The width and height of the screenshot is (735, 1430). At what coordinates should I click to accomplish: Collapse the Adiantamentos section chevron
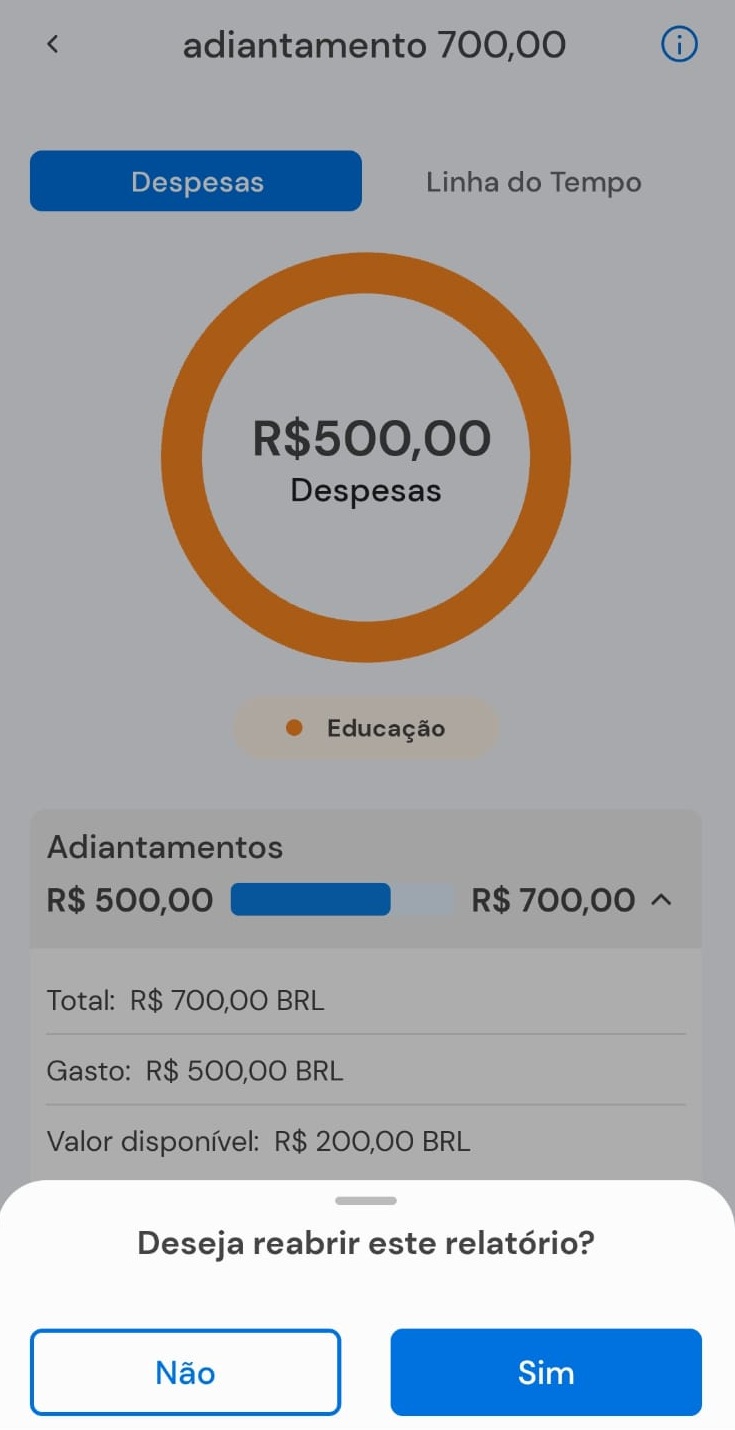coord(661,900)
